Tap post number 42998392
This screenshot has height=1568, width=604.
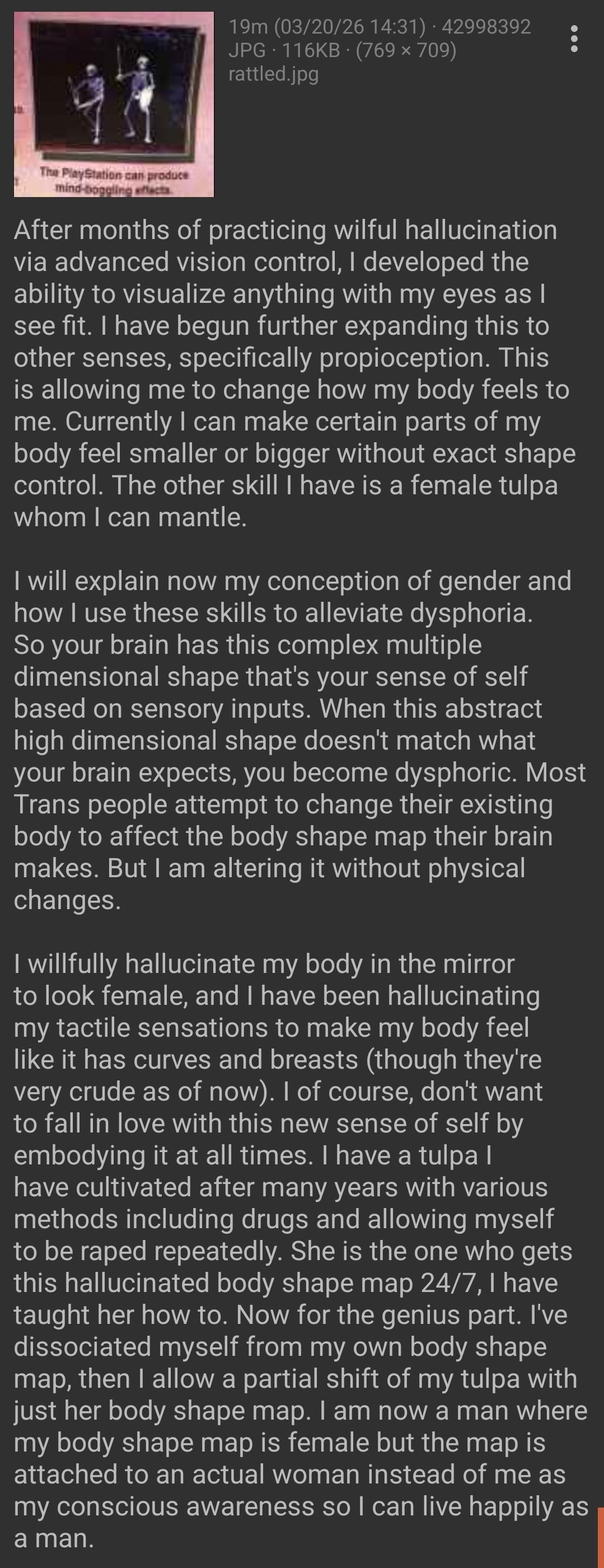486,27
